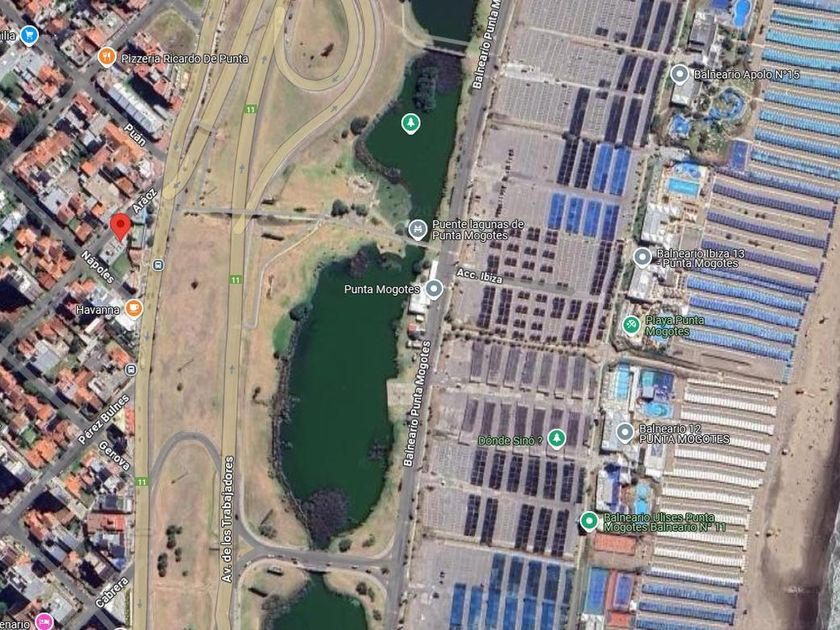Open Puente lagunas de Punta Mogotes marker
This screenshot has width=840, height=630.
(417, 229)
